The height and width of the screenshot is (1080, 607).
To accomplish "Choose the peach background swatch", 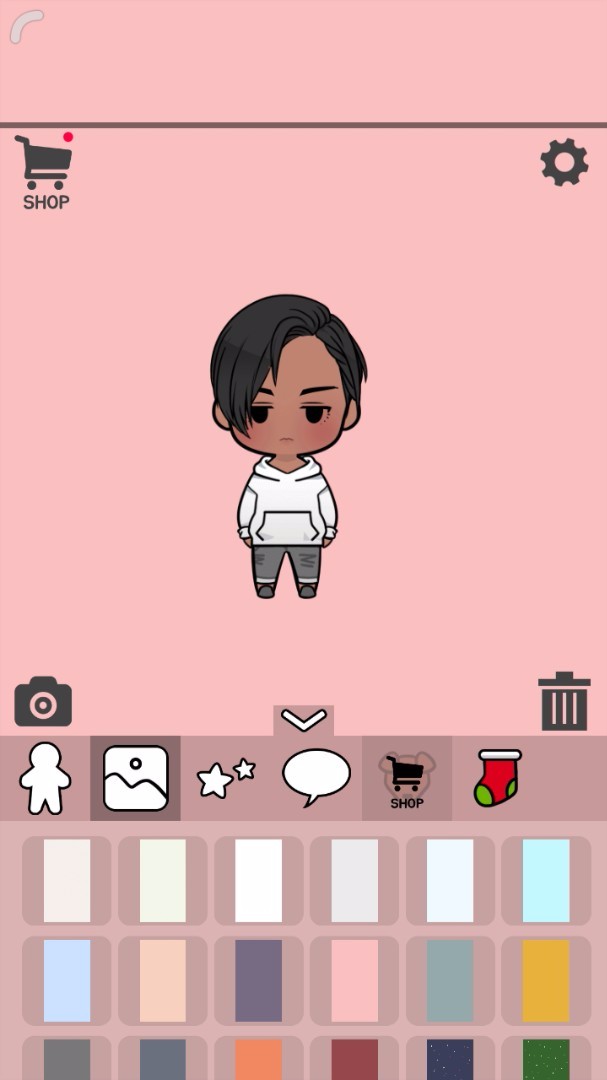I will [x=163, y=981].
